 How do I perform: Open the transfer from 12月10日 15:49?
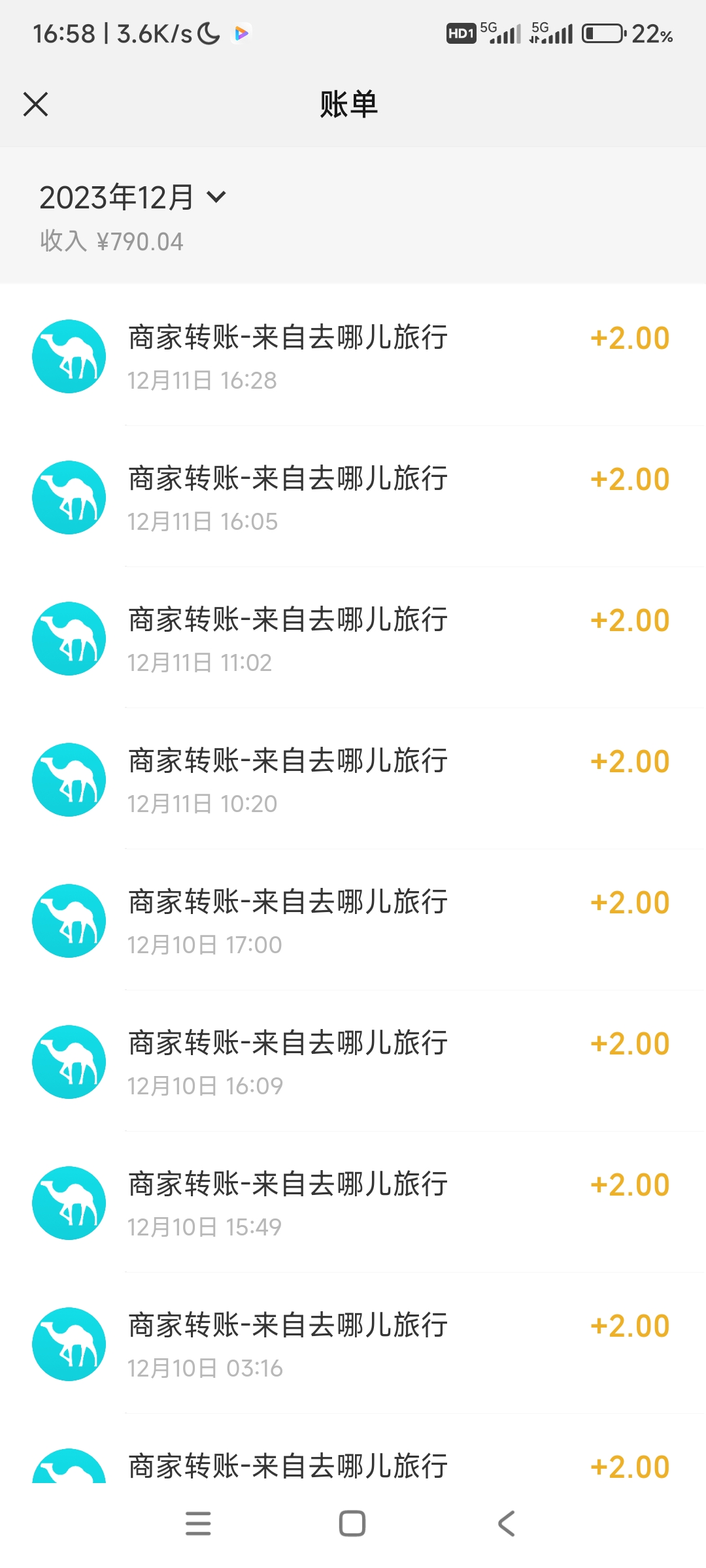pyautogui.click(x=353, y=1203)
